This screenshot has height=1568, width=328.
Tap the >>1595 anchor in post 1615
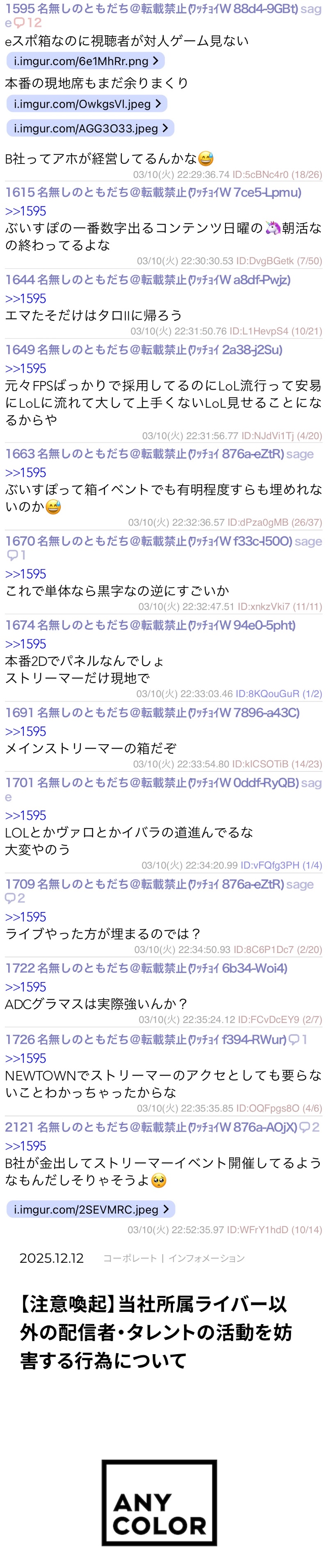[25, 211]
